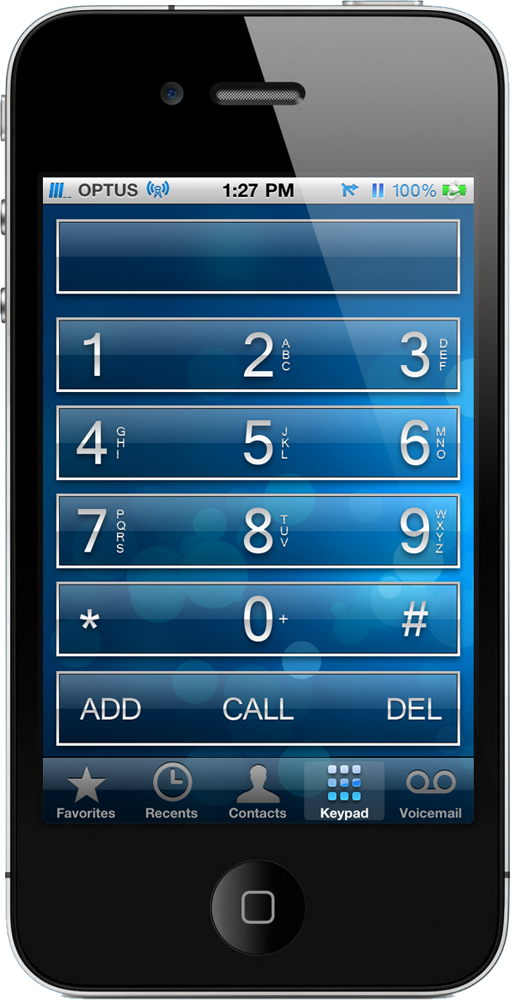Image resolution: width=515 pixels, height=1000 pixels.
Task: Dial the digit 1
Action: click(93, 356)
